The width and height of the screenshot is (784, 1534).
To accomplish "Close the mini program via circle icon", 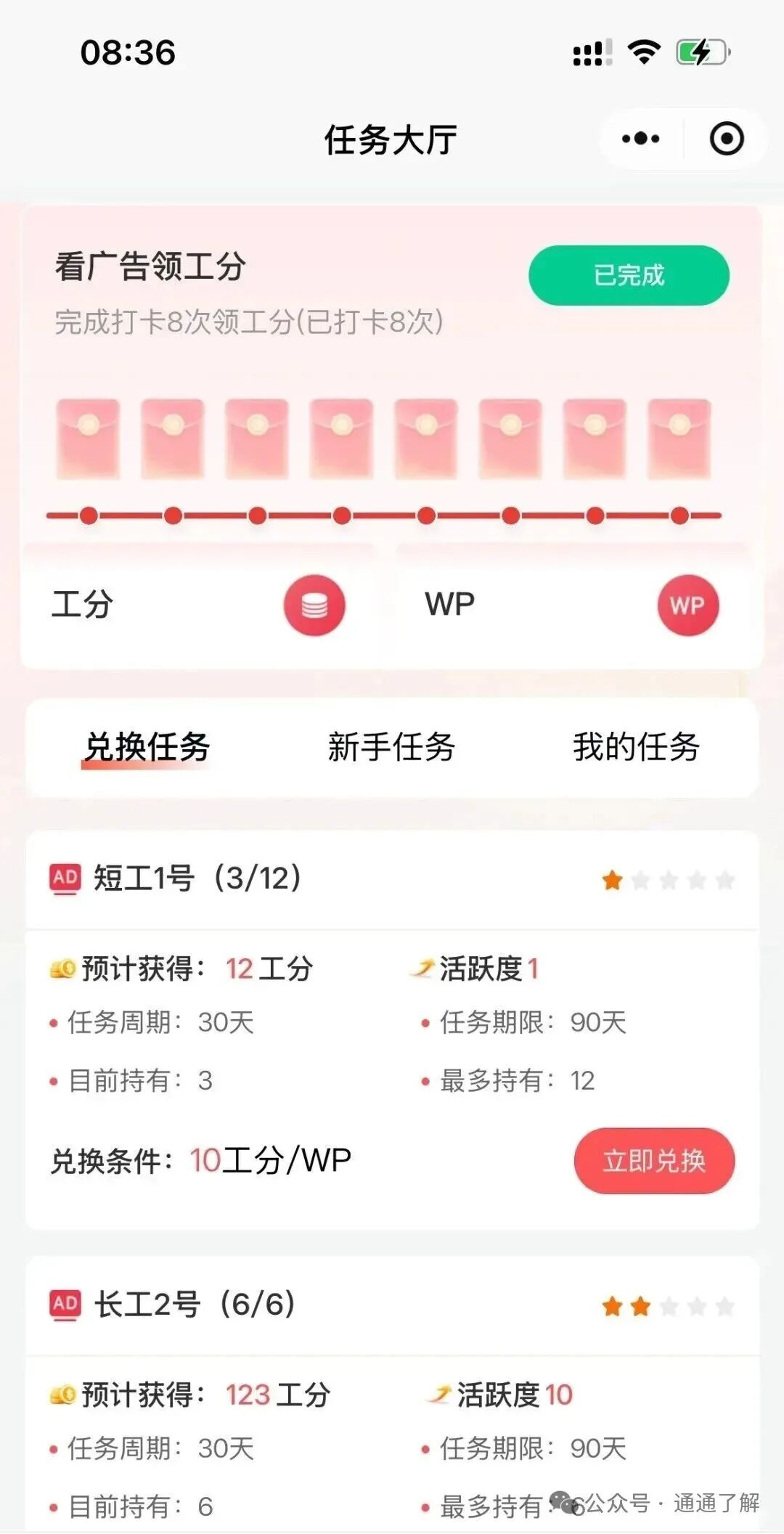I will pos(726,139).
